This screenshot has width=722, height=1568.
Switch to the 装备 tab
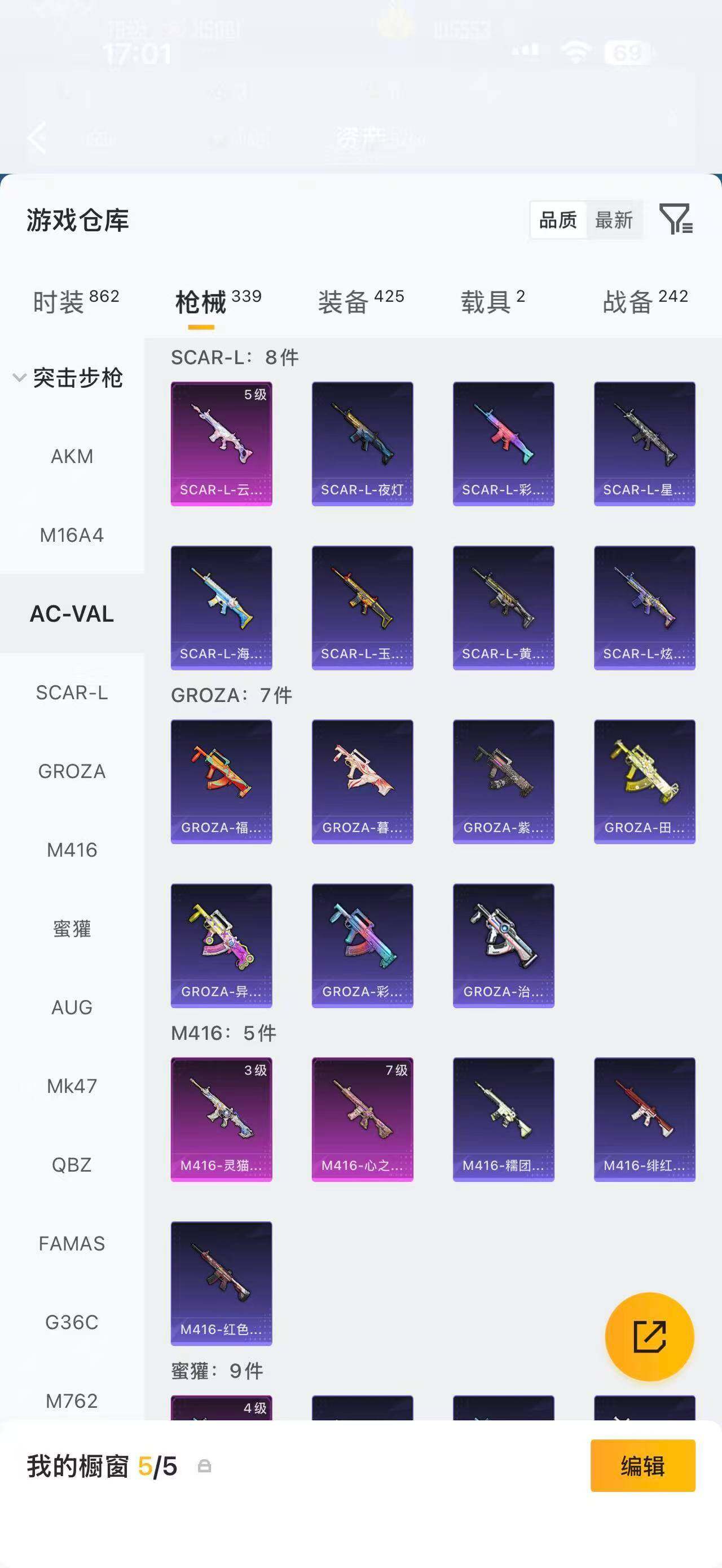point(361,301)
